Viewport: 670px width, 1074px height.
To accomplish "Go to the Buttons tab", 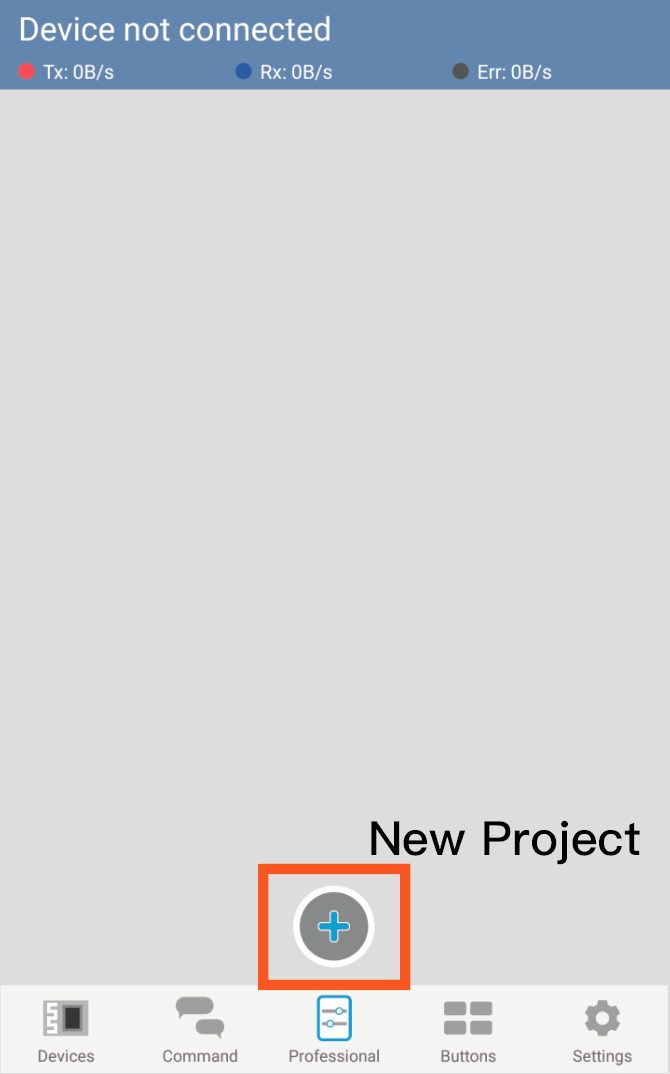I will click(x=468, y=1030).
